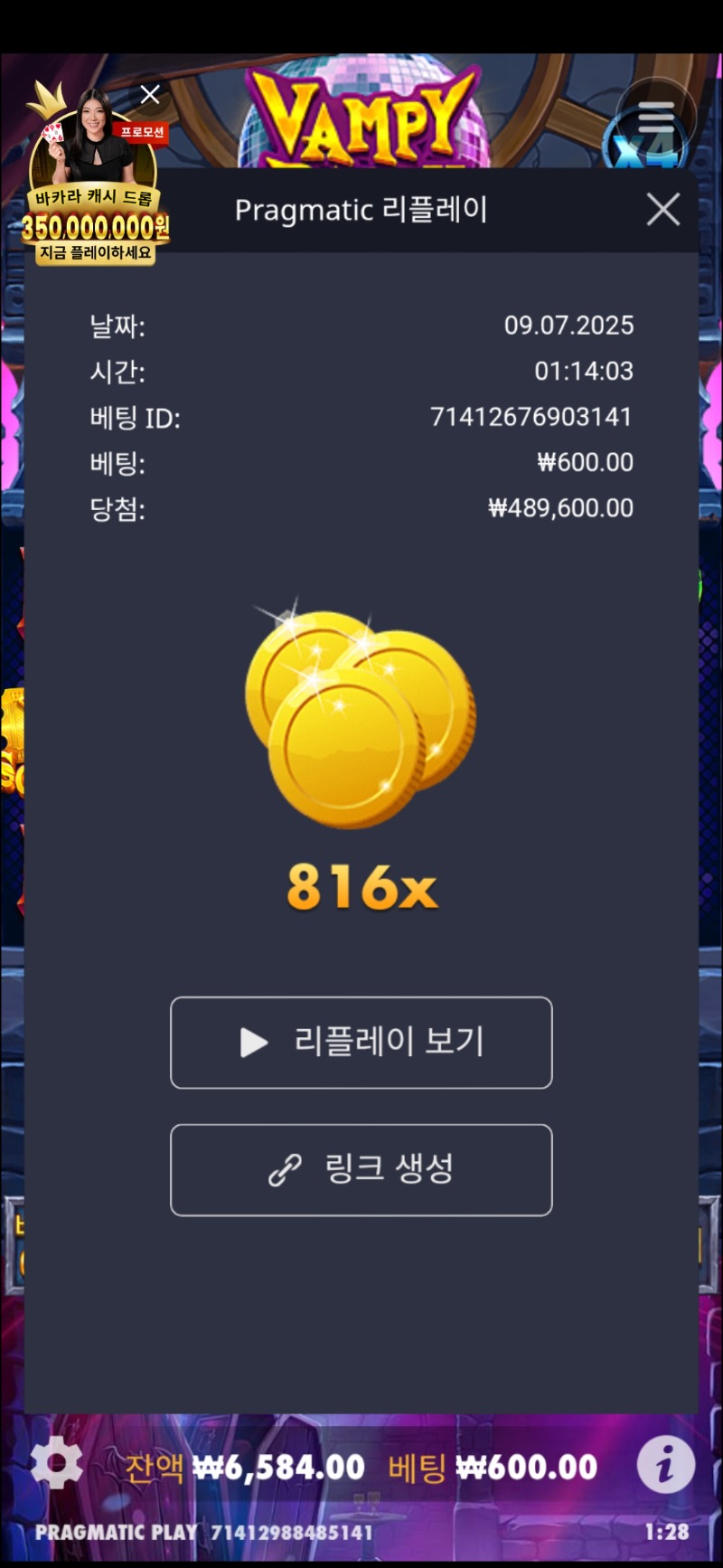723x1568 pixels.
Task: Tap 리플레이 보기 to watch the replay
Action: tap(361, 1043)
